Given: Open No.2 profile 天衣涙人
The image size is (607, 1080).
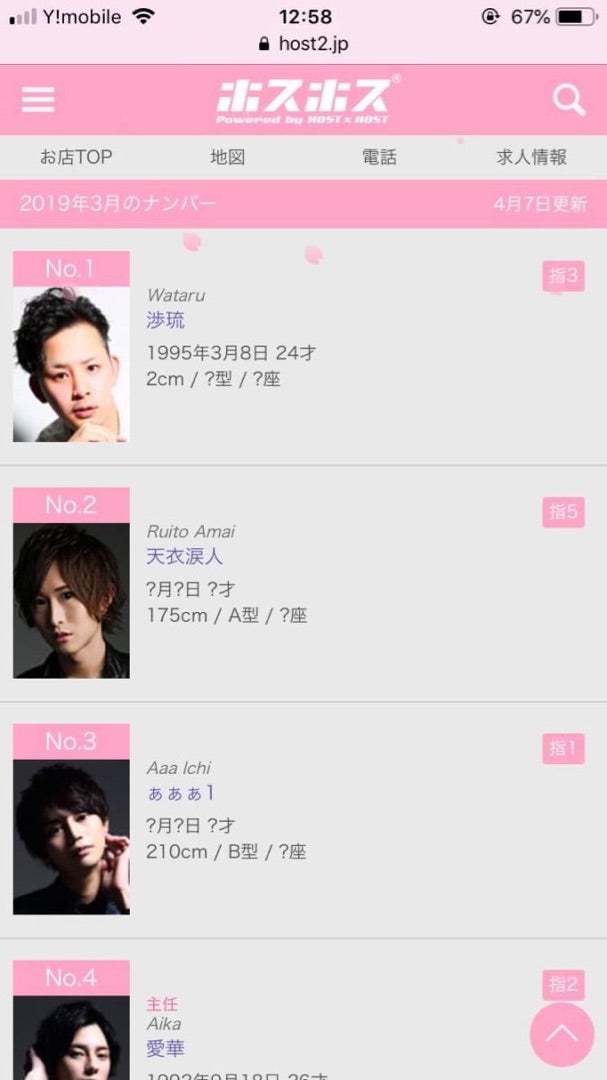Looking at the screenshot, I should 184,556.
